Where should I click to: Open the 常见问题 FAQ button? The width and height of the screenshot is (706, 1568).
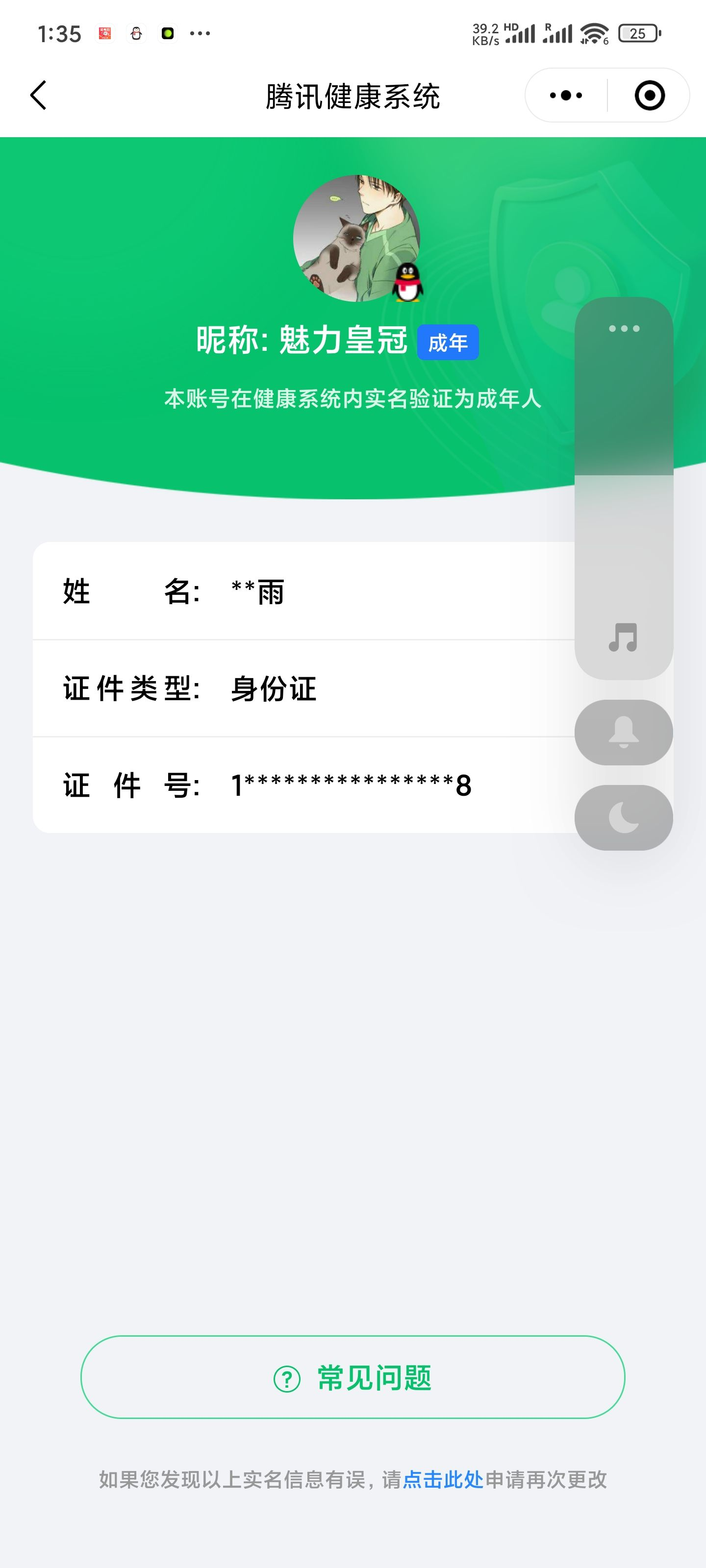coord(353,1377)
